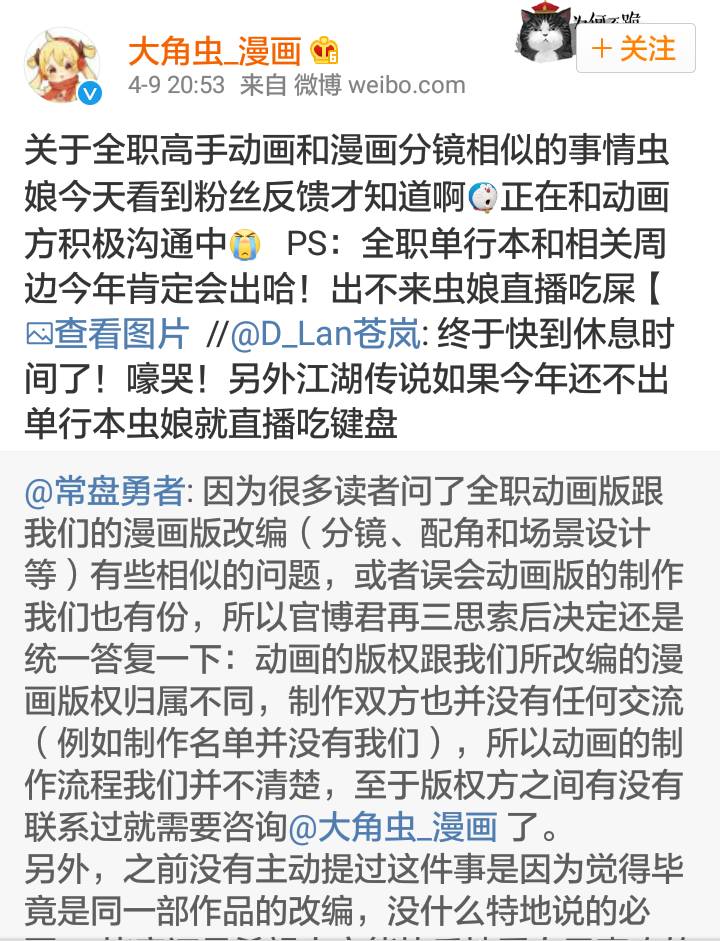Follow 大角虫_漫画 with the 关注 button
This screenshot has width=720, height=941.
click(634, 49)
